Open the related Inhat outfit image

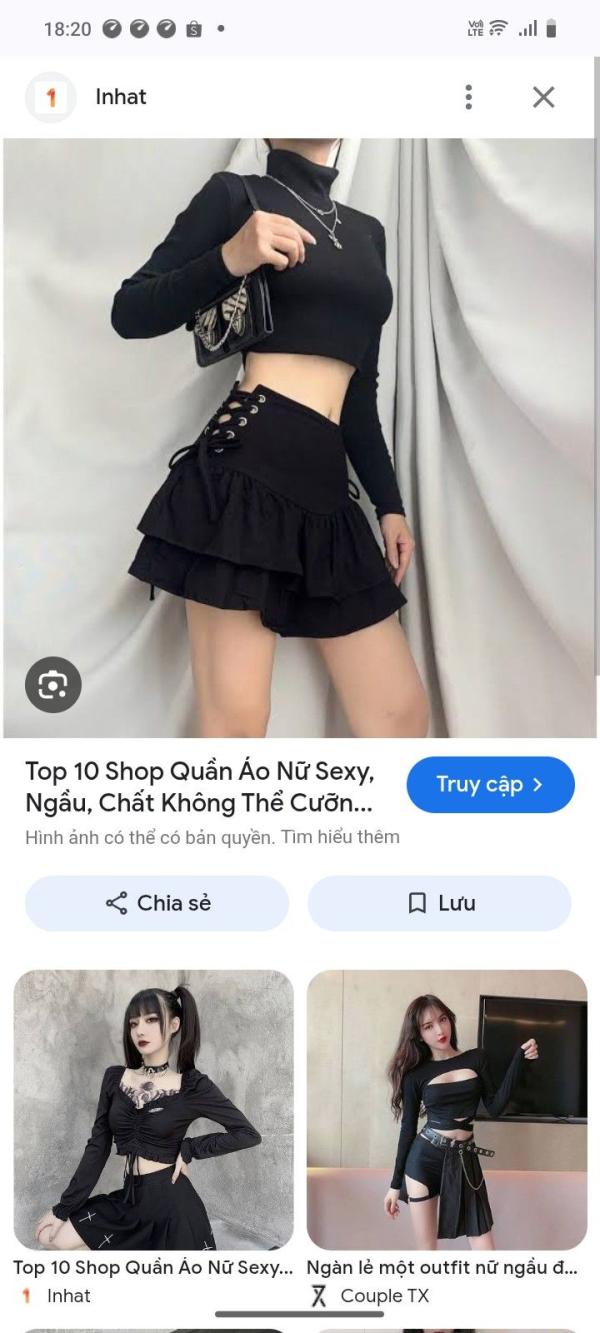[x=153, y=1109]
